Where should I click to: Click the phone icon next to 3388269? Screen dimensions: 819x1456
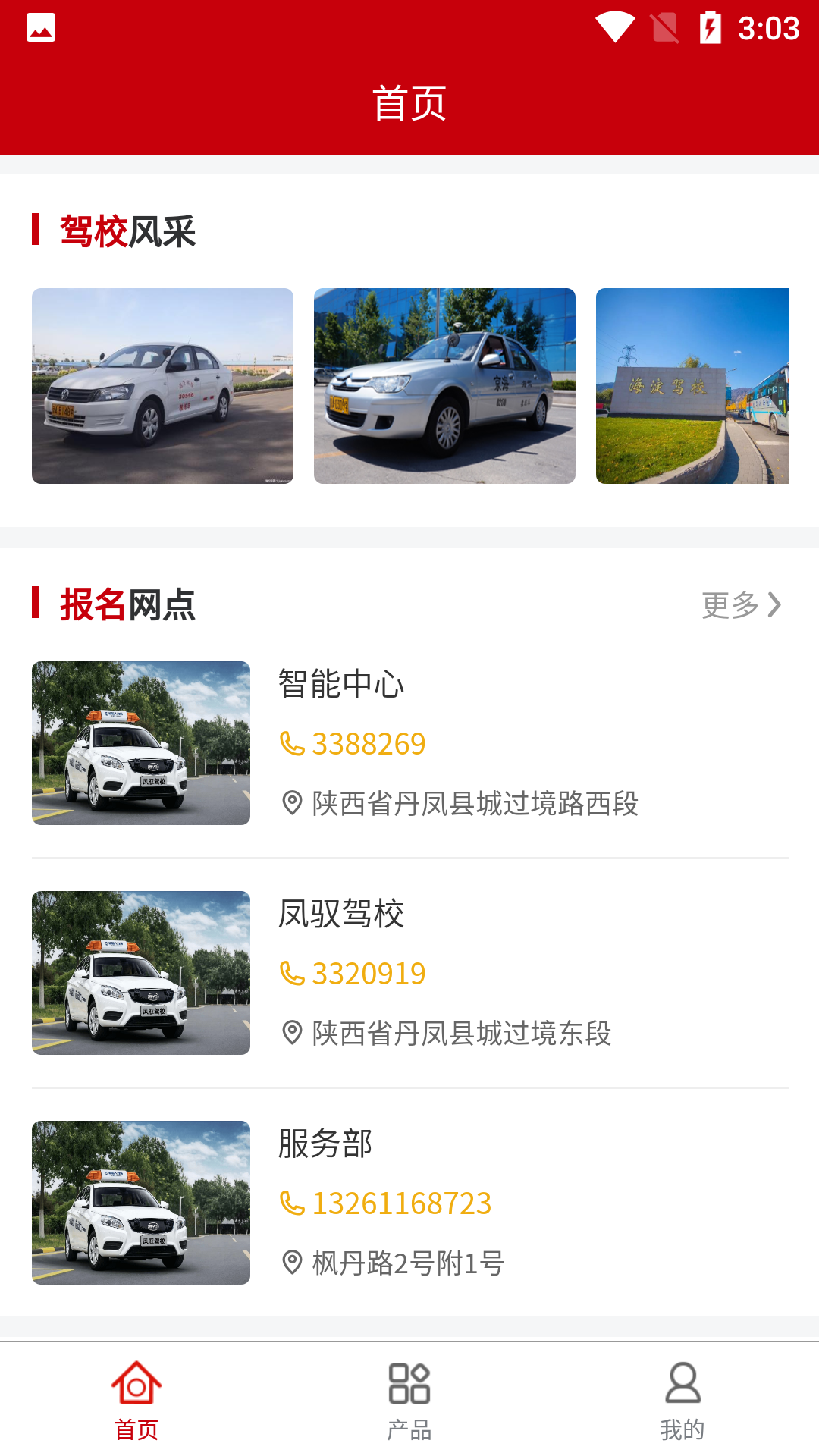291,744
